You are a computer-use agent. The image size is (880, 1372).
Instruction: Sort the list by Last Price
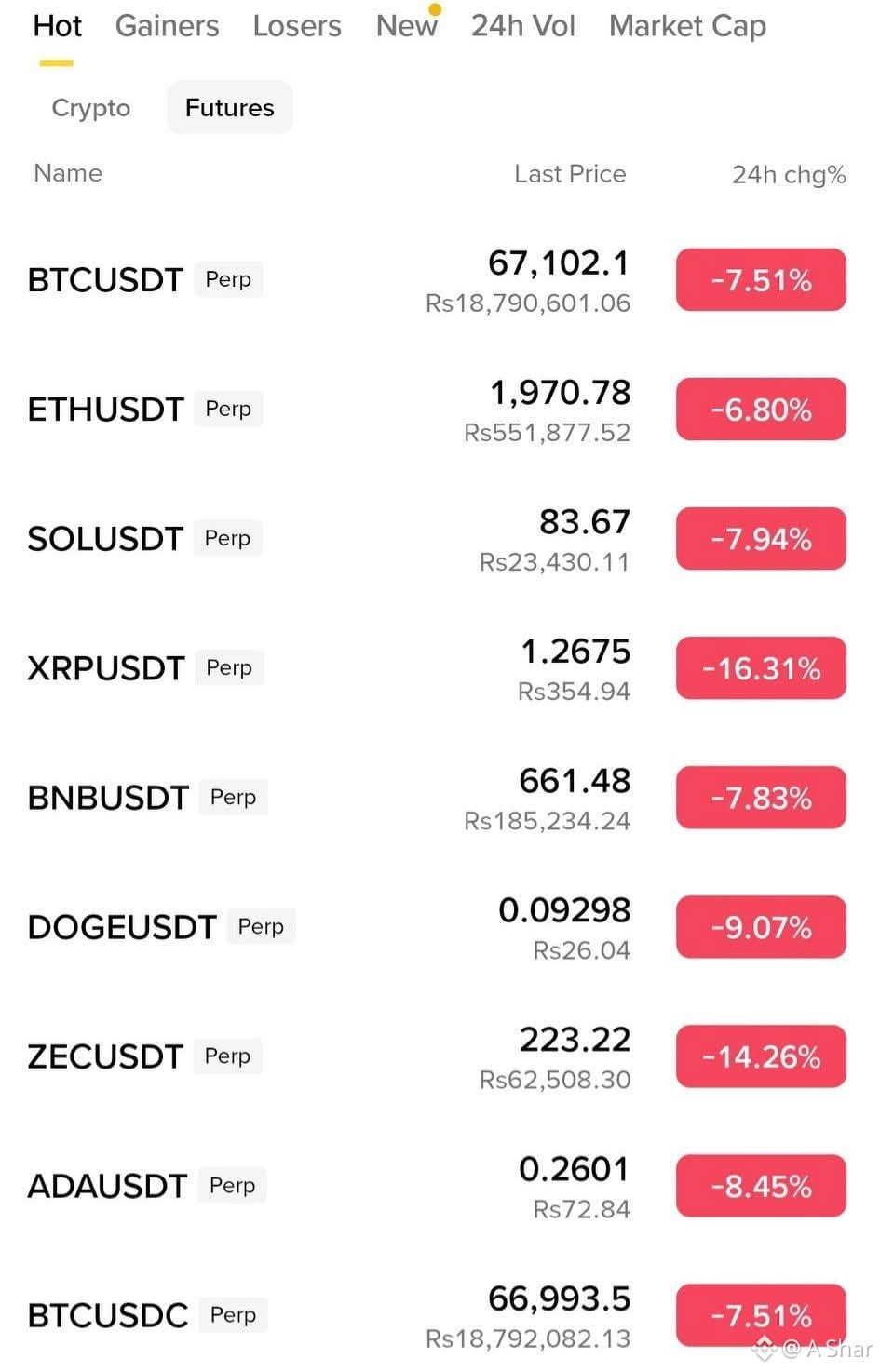point(570,174)
